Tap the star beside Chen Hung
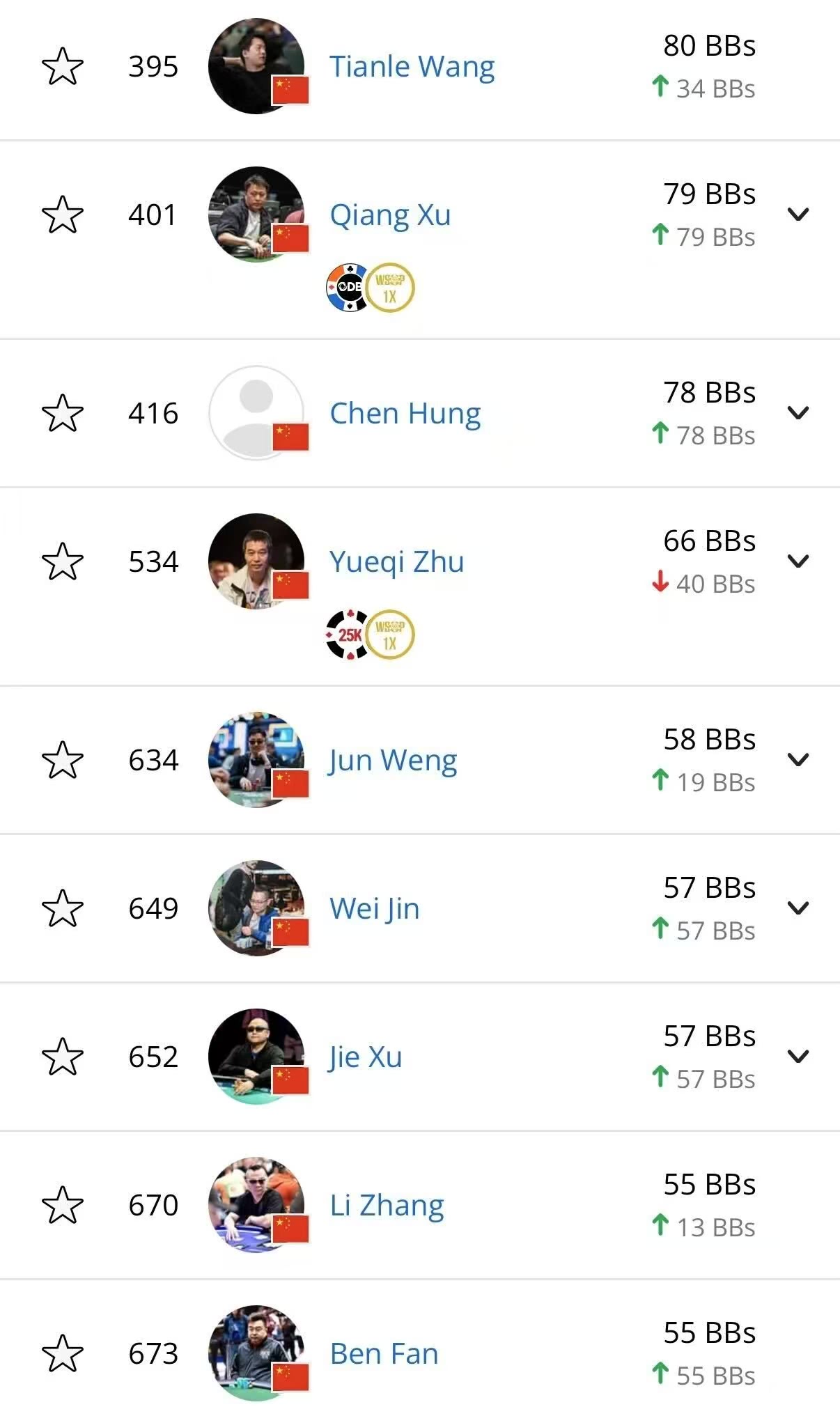 click(63, 413)
